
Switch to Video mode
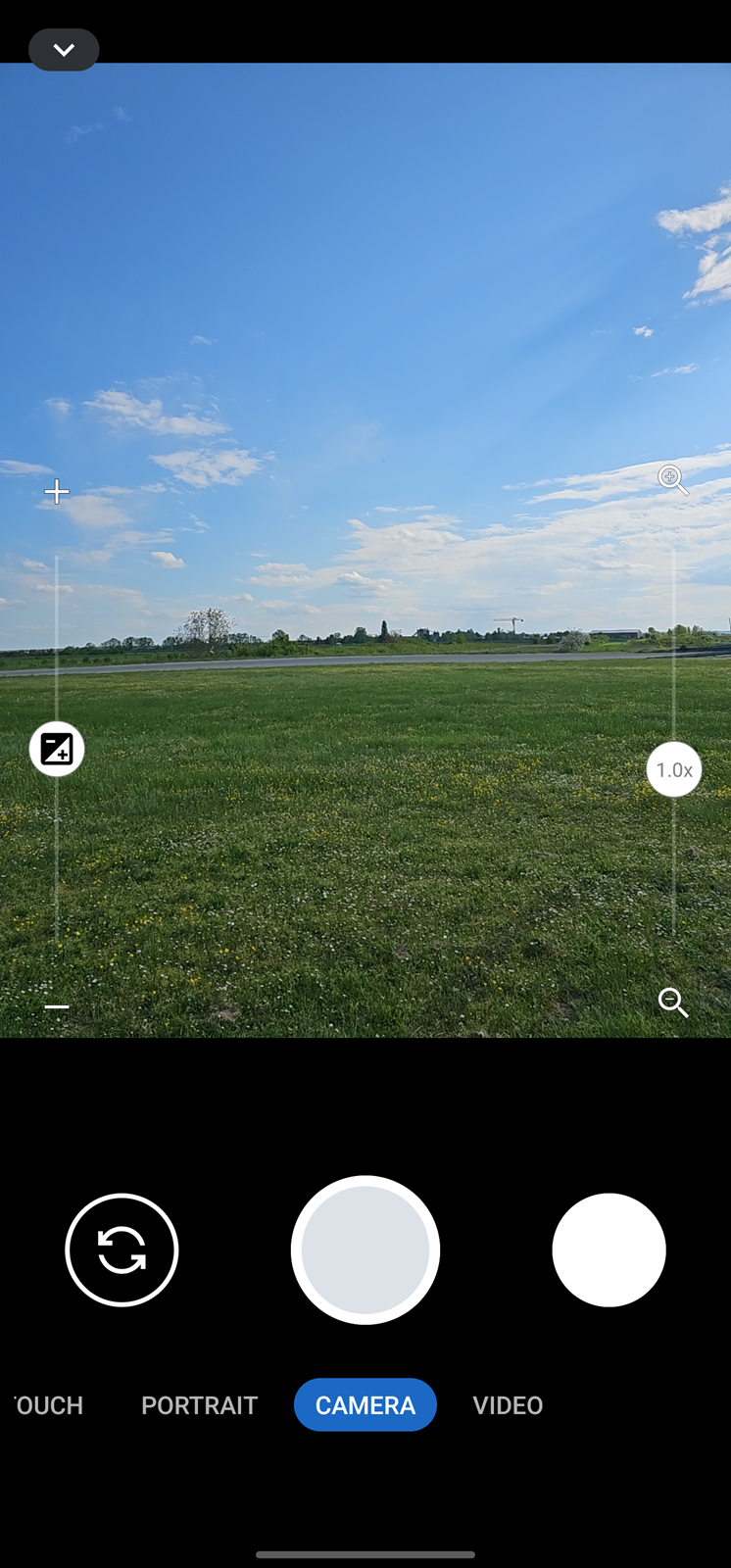[508, 1404]
